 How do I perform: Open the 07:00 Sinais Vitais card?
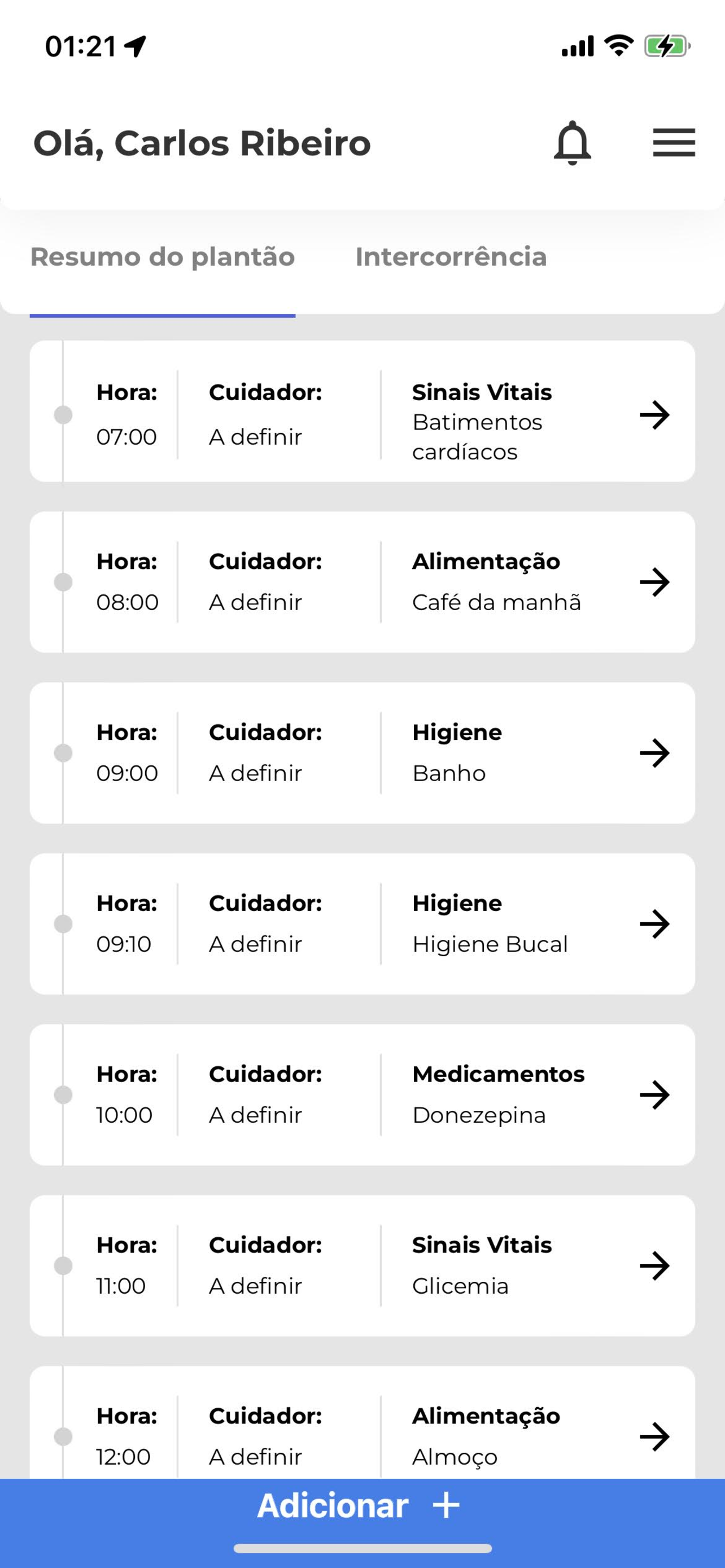pos(362,411)
